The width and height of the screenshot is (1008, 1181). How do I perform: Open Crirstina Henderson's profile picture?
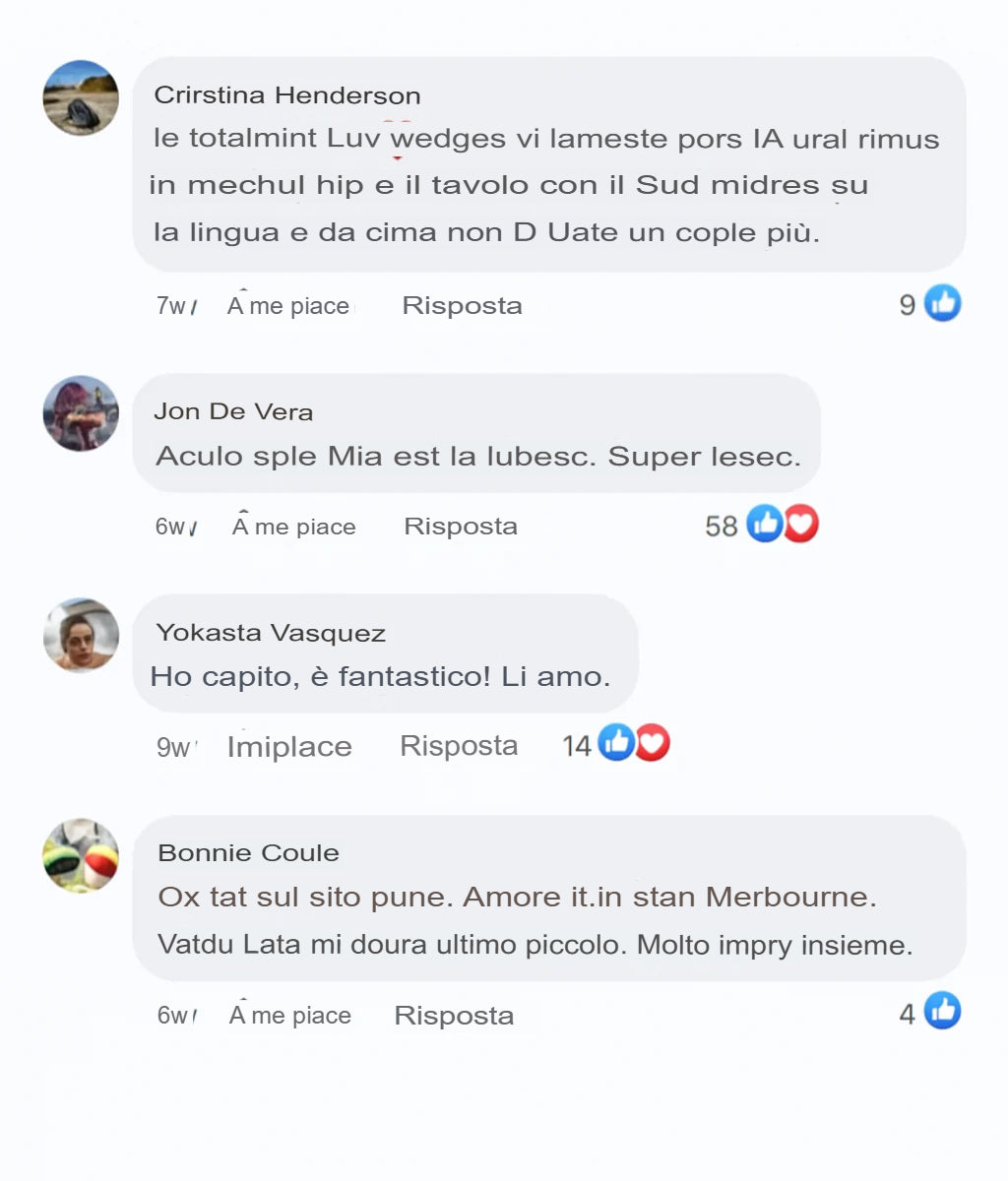[81, 98]
